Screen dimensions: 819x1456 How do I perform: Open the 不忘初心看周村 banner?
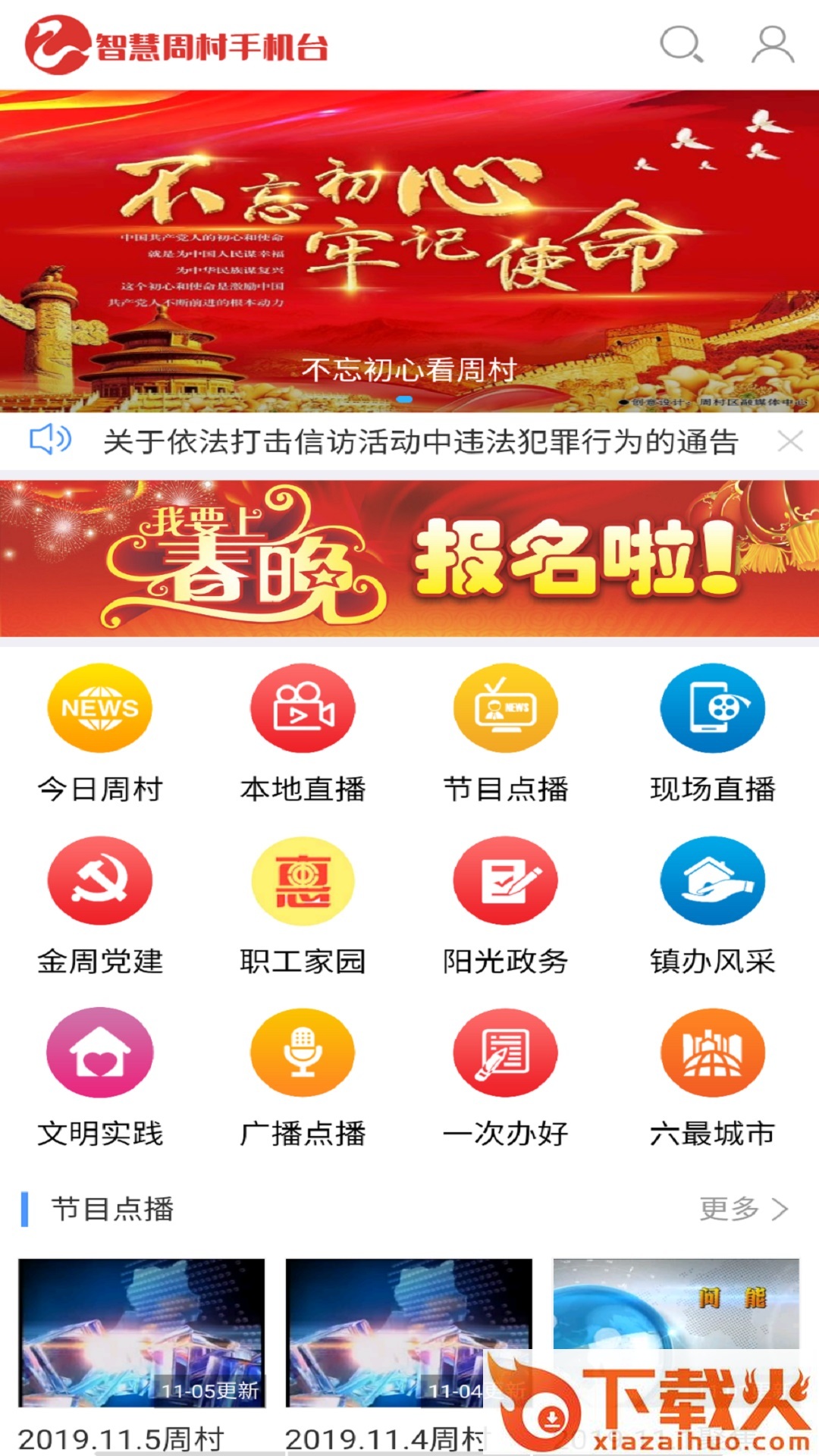coord(409,251)
